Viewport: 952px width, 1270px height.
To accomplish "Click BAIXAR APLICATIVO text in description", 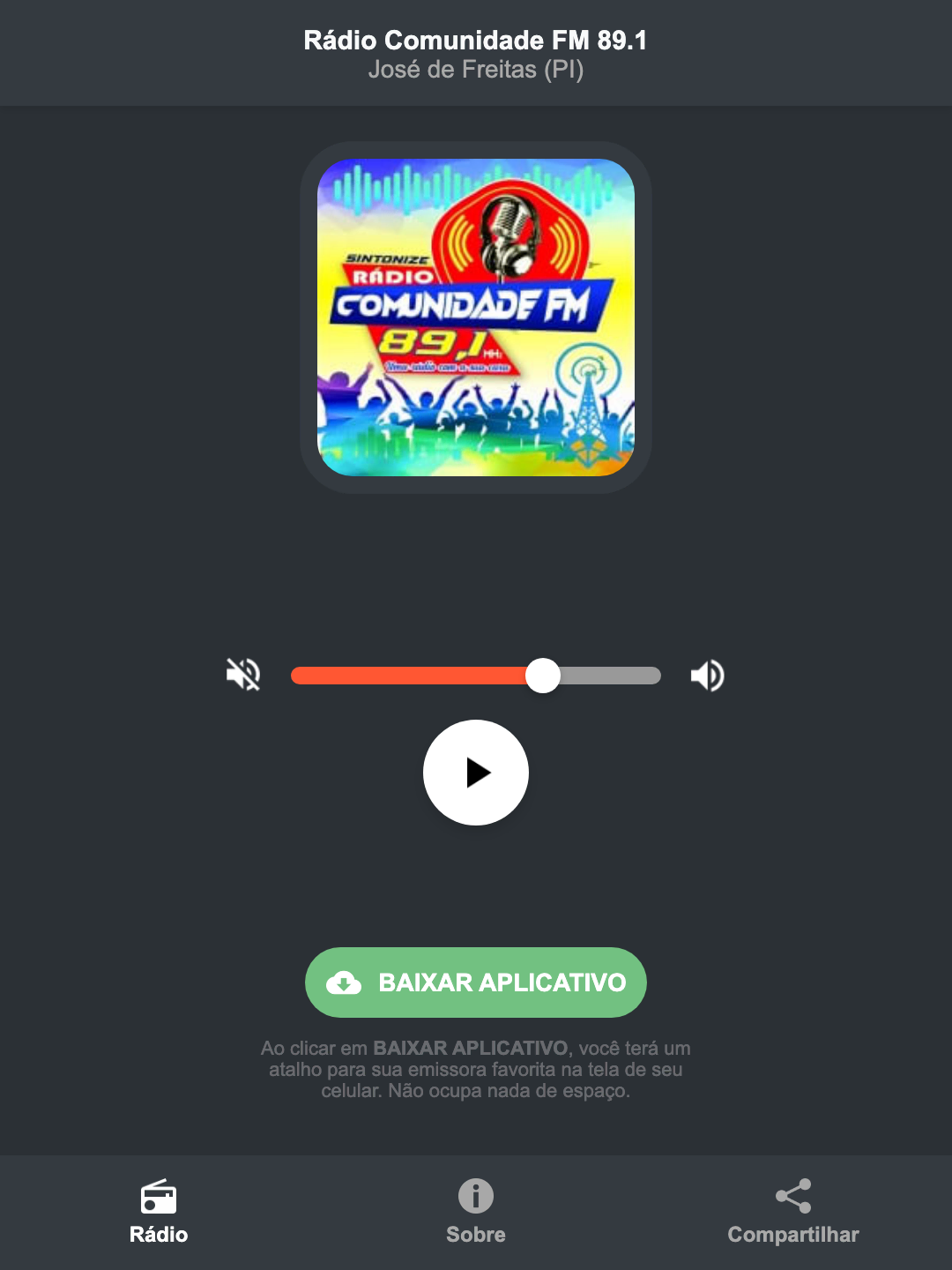I will pyautogui.click(x=472, y=1049).
